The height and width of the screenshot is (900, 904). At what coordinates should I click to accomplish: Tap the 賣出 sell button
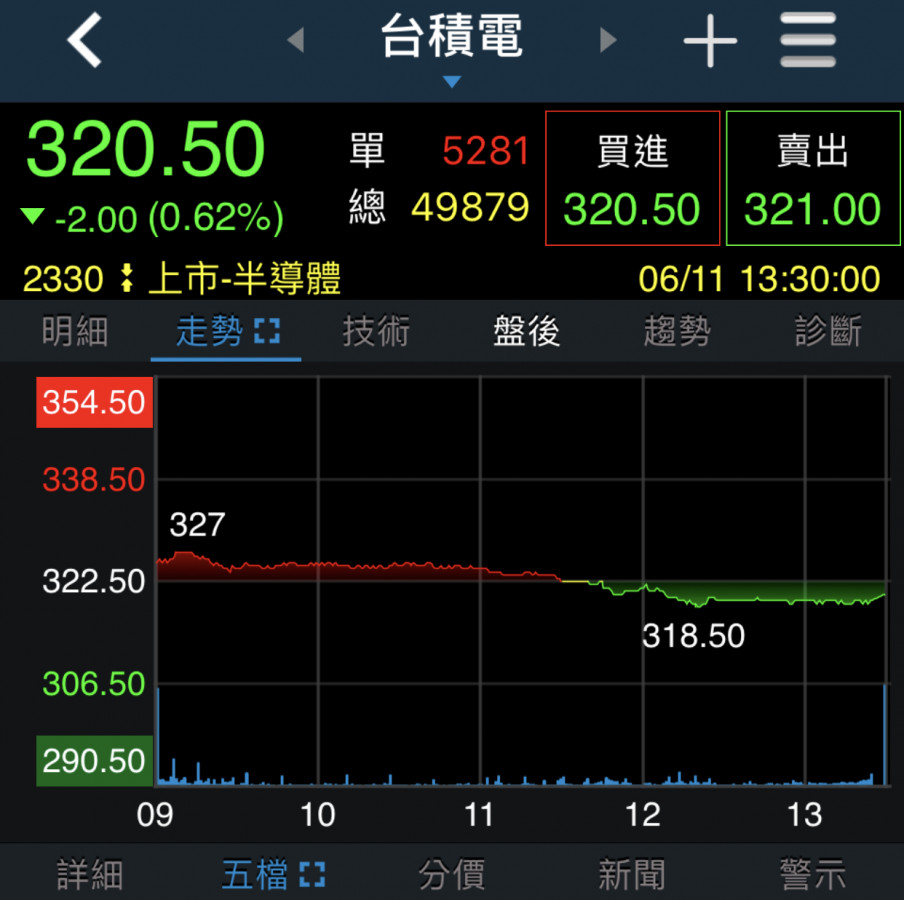pyautogui.click(x=812, y=178)
